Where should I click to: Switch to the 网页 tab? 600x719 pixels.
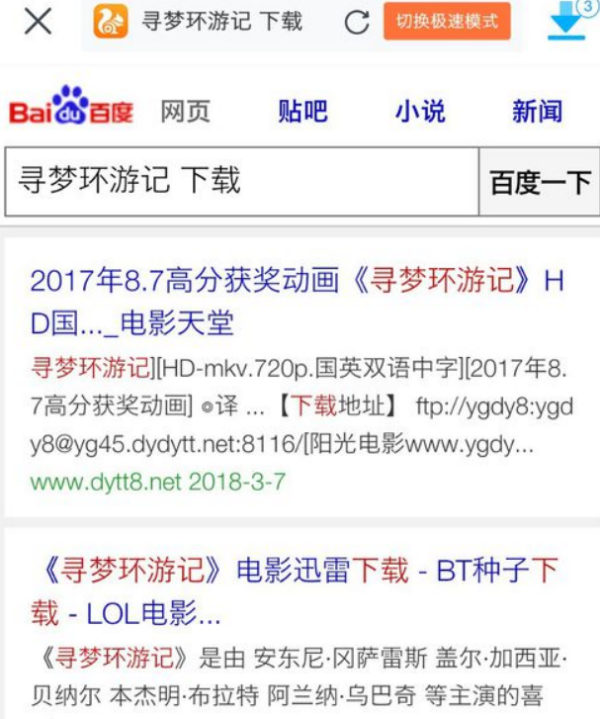point(185,111)
